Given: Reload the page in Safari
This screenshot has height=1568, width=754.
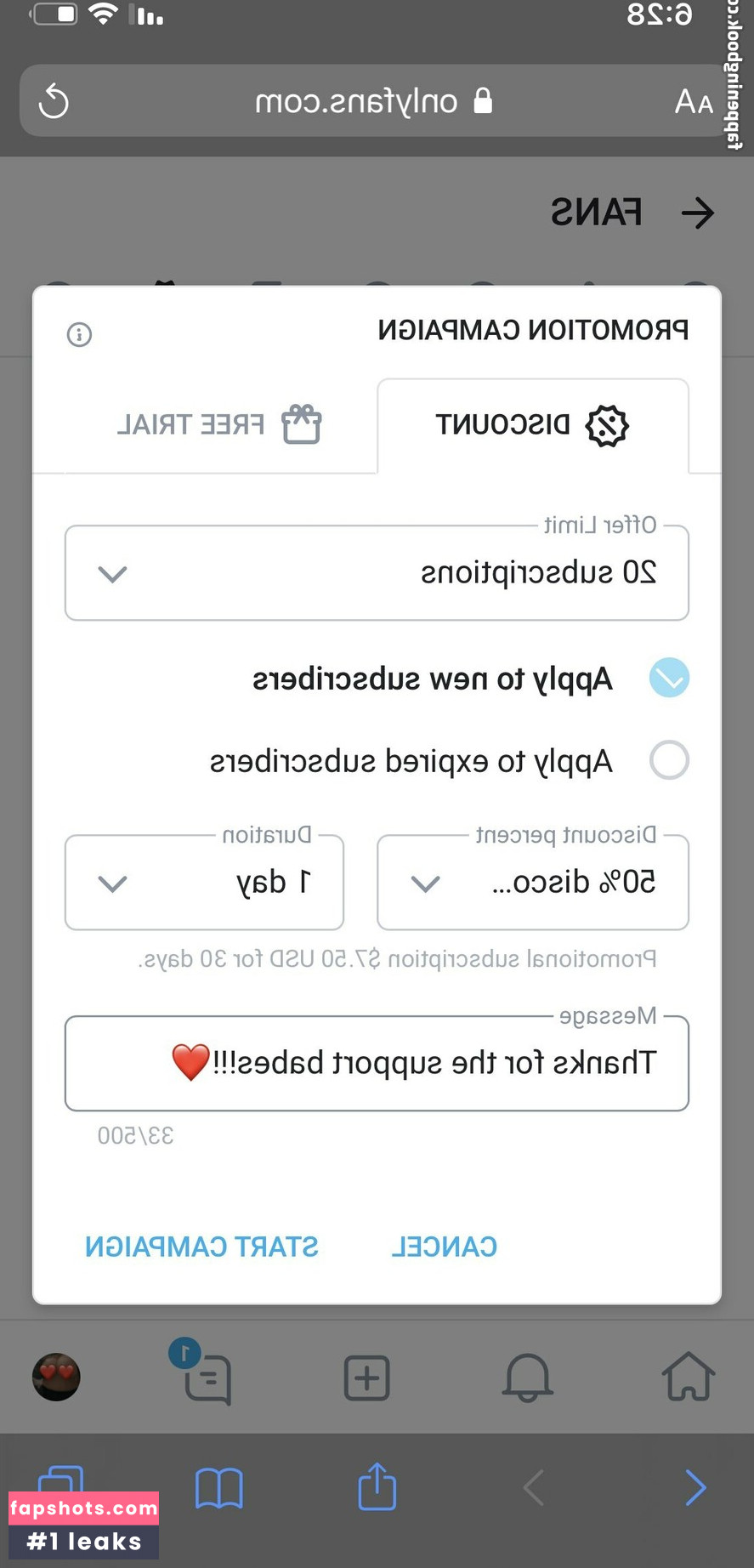Looking at the screenshot, I should [x=54, y=102].
